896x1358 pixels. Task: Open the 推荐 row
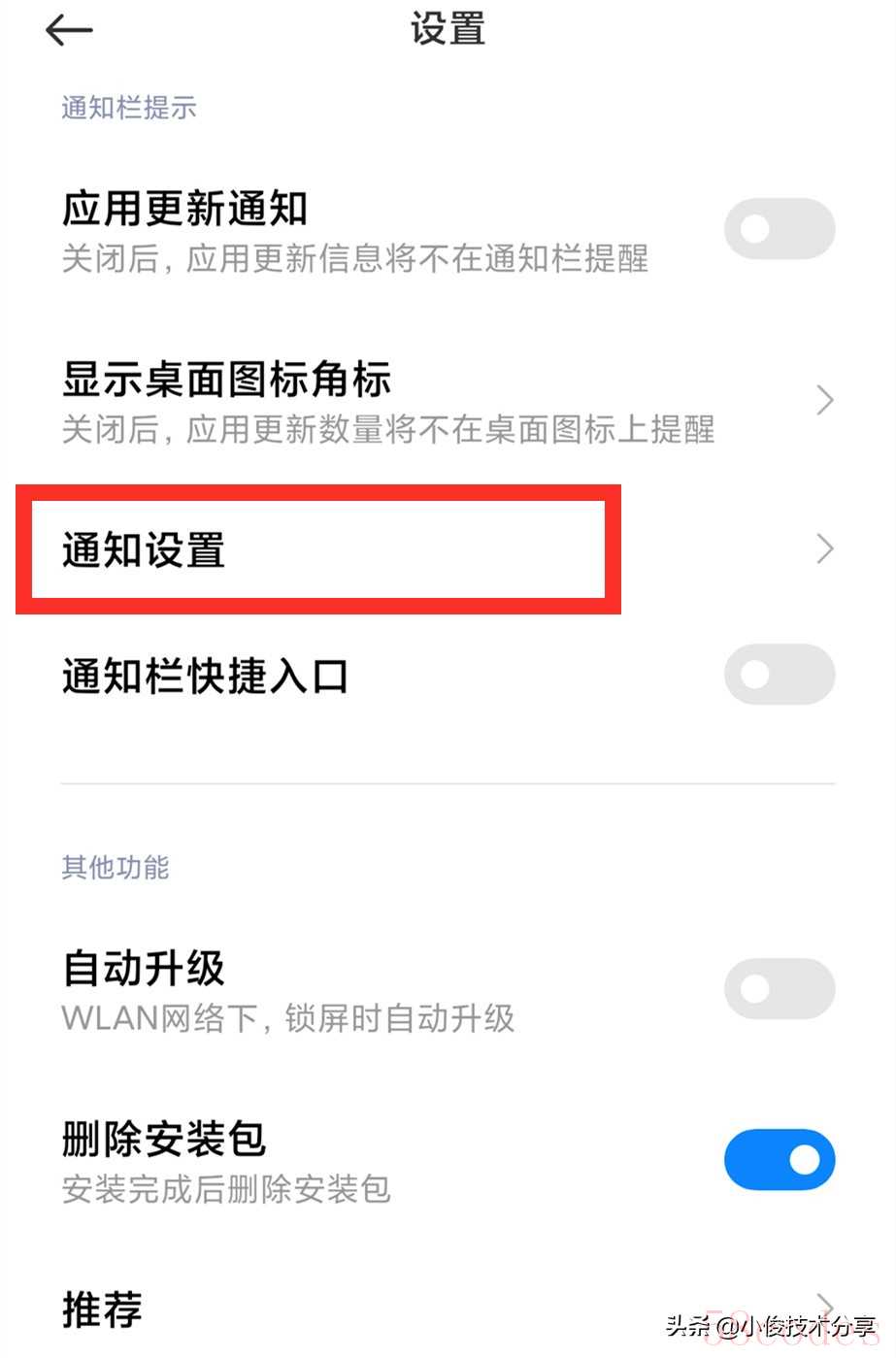coord(388,1308)
